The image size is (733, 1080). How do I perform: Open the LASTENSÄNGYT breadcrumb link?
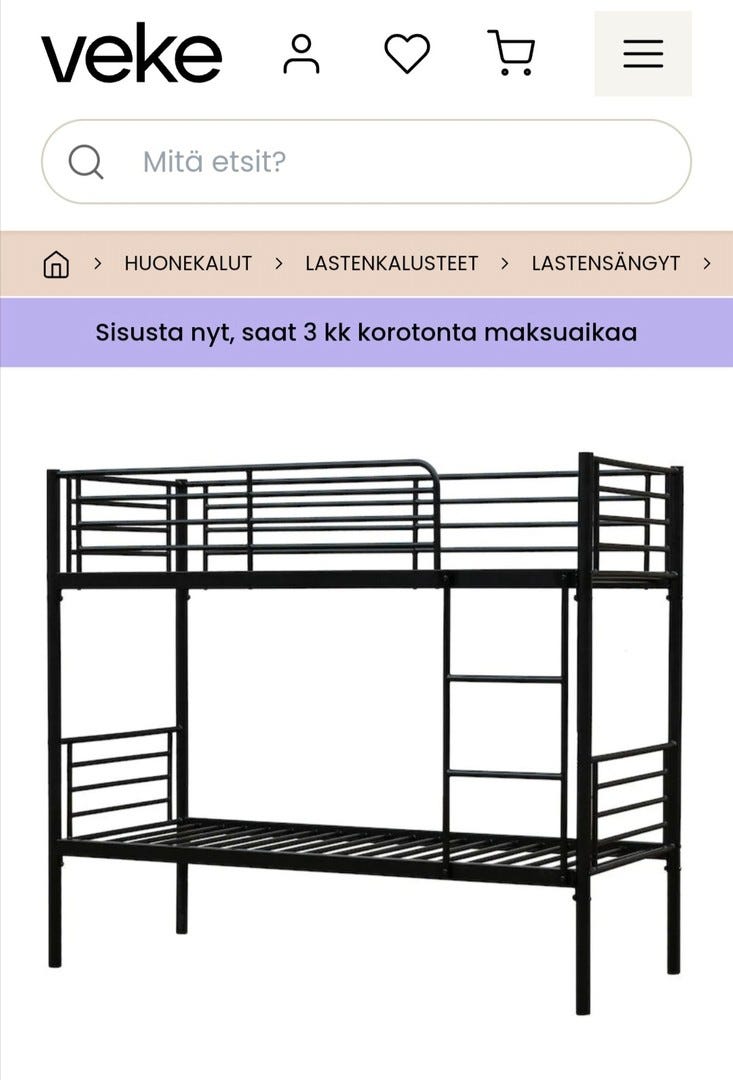pos(604,263)
